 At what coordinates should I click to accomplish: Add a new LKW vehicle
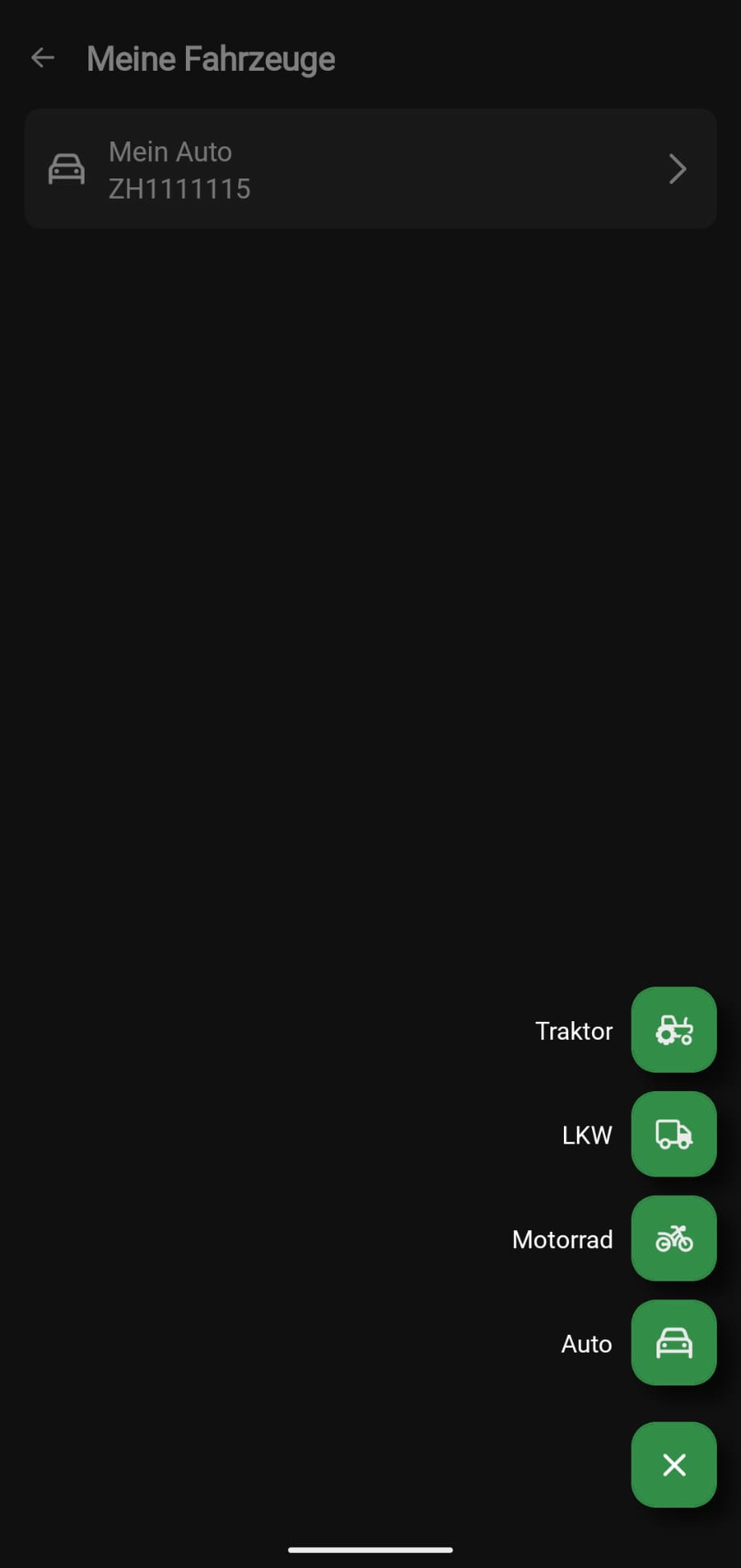(673, 1135)
